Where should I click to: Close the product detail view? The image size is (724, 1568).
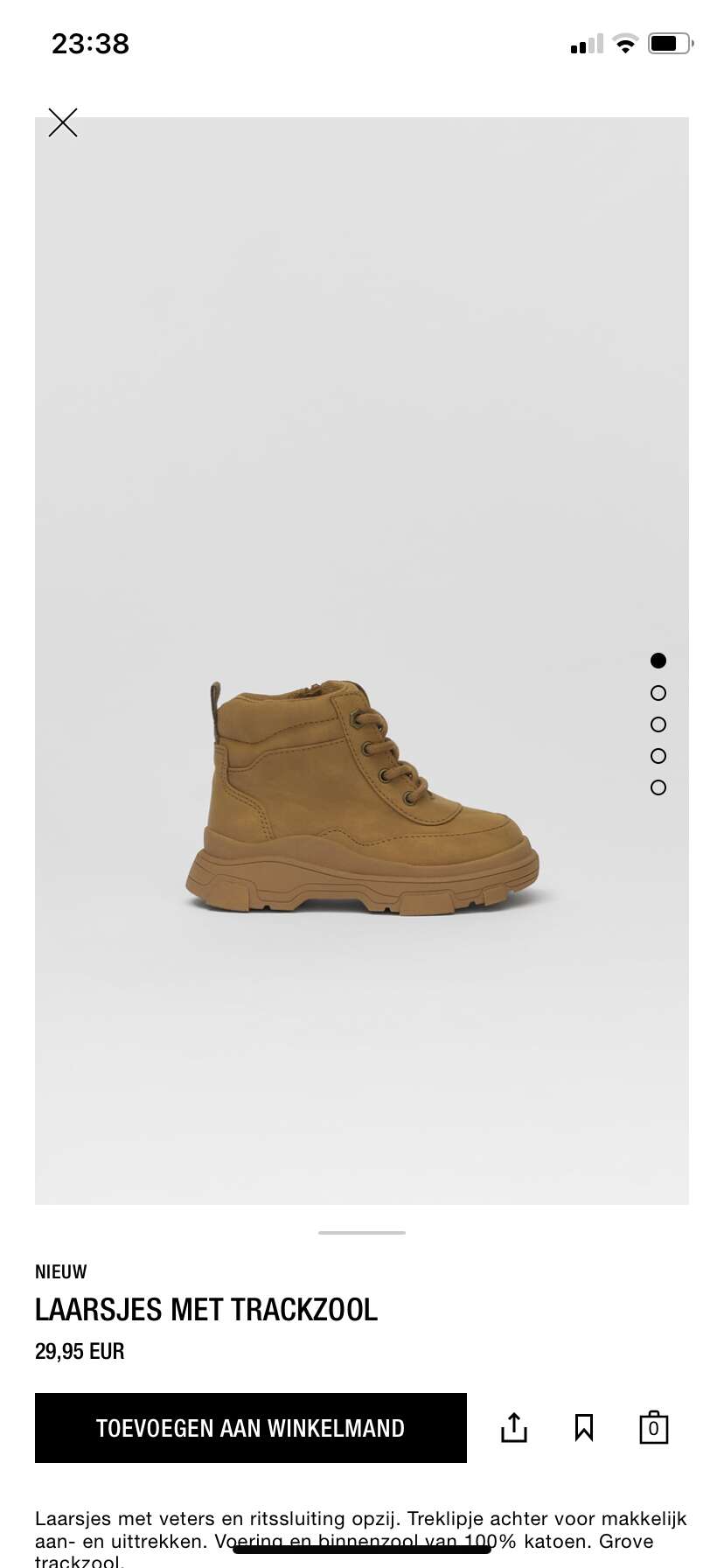click(x=63, y=122)
